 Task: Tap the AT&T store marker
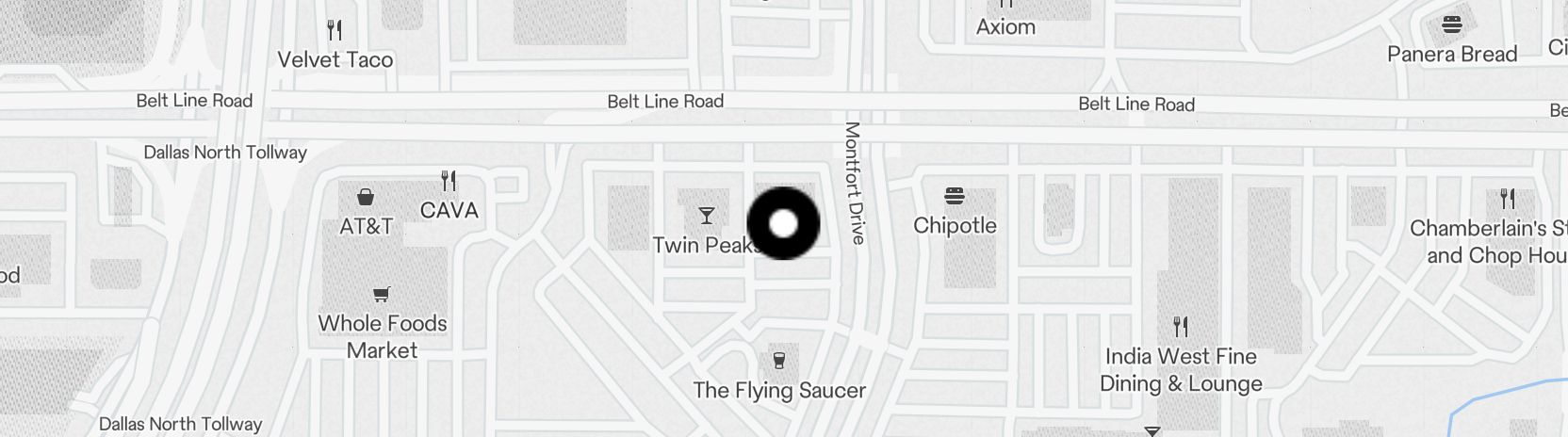point(366,198)
